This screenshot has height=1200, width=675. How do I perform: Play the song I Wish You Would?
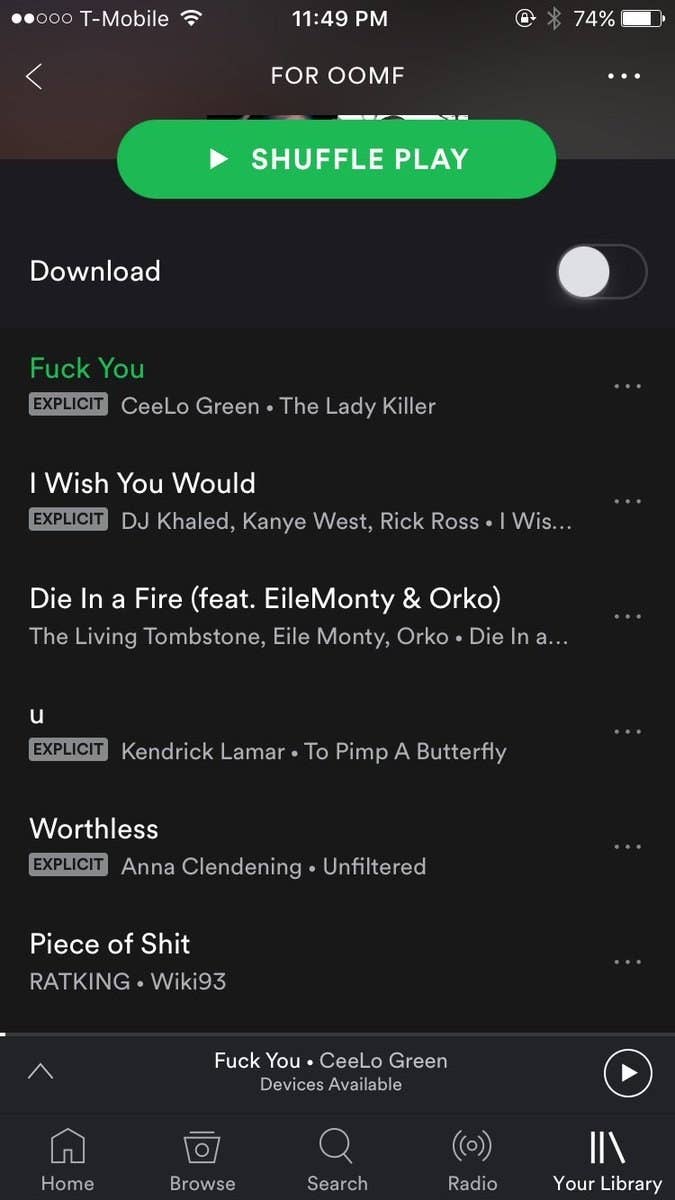[300, 500]
